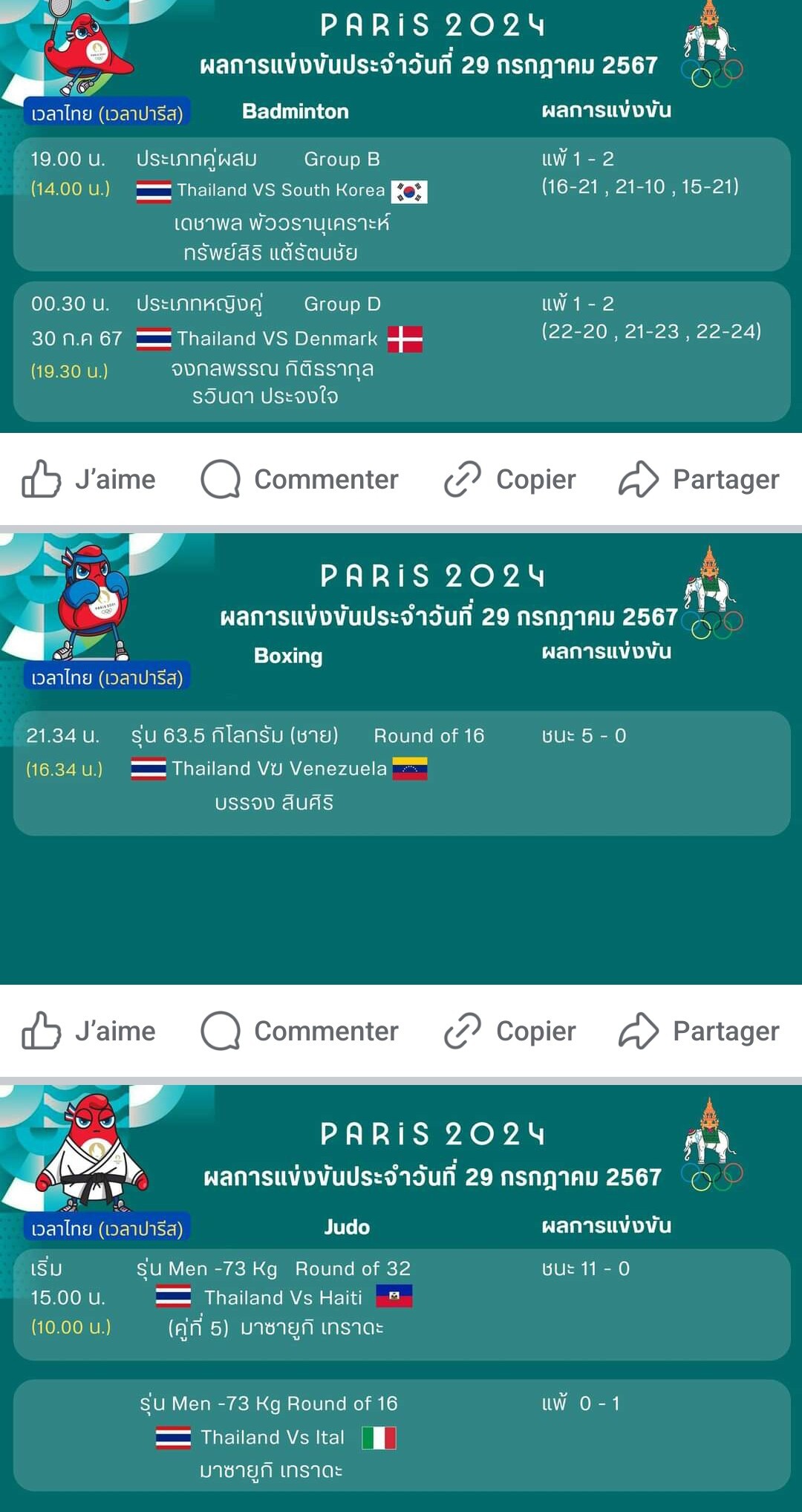Share the Badminton results post

(699, 480)
